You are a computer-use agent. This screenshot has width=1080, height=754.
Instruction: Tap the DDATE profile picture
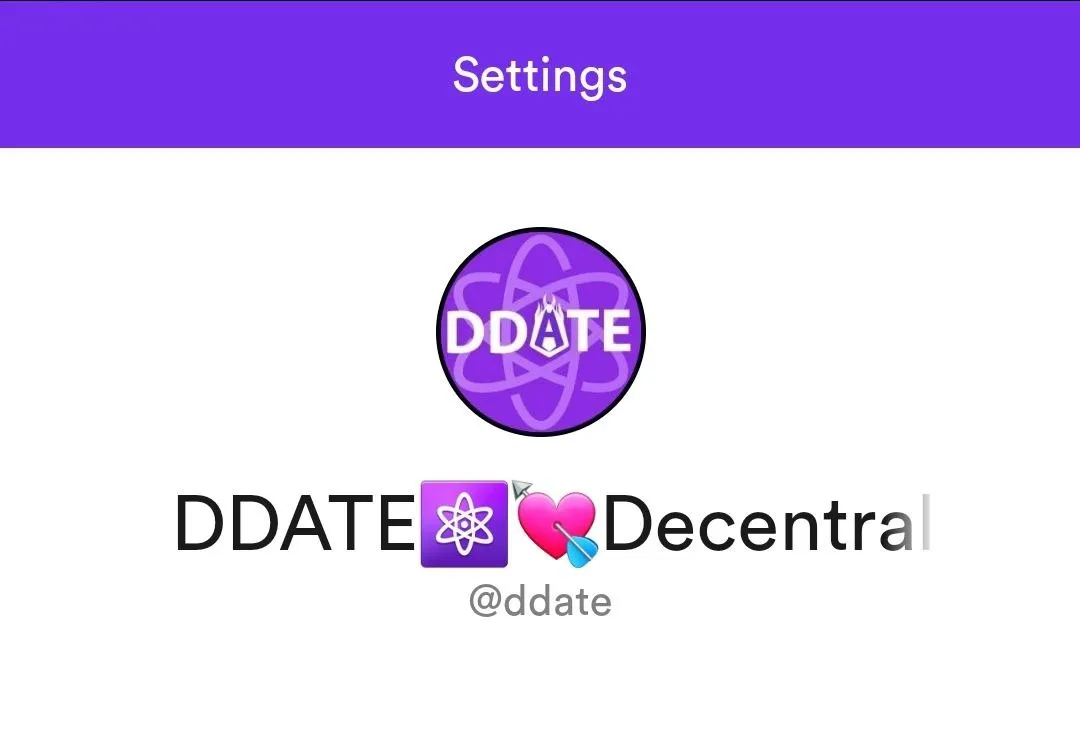pos(540,331)
